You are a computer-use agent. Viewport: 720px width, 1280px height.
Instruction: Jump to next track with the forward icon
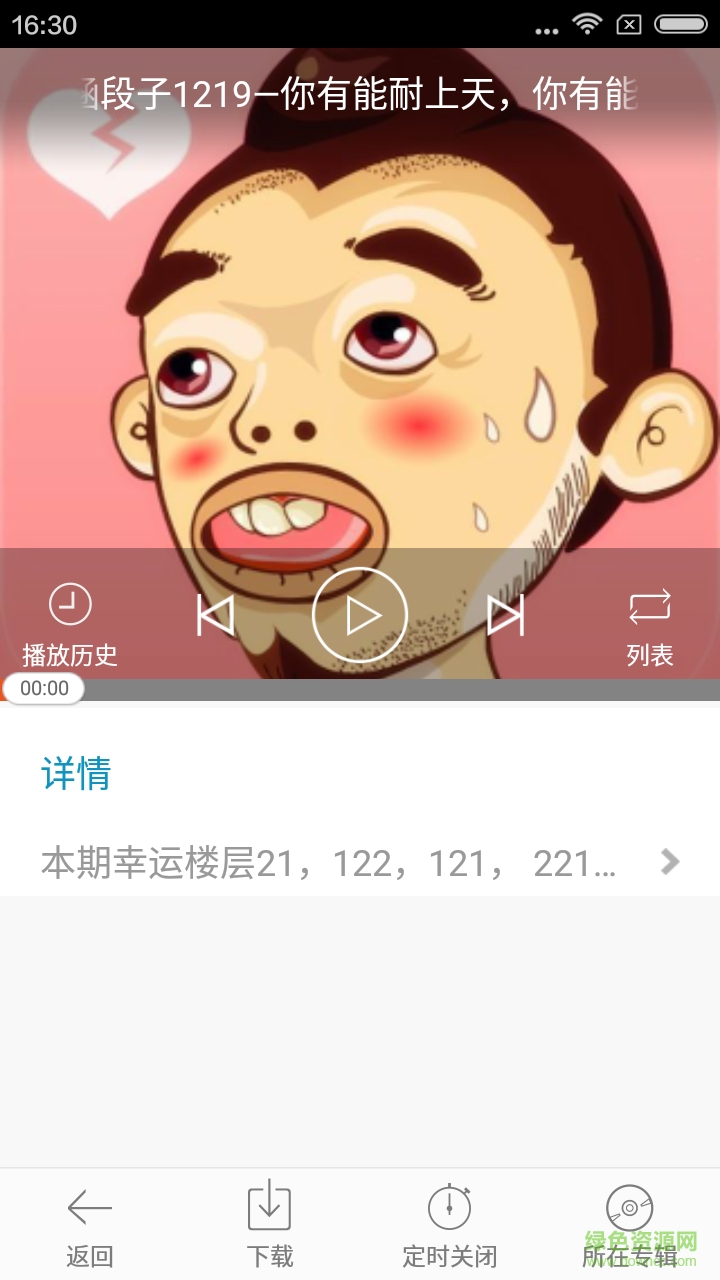click(x=507, y=616)
